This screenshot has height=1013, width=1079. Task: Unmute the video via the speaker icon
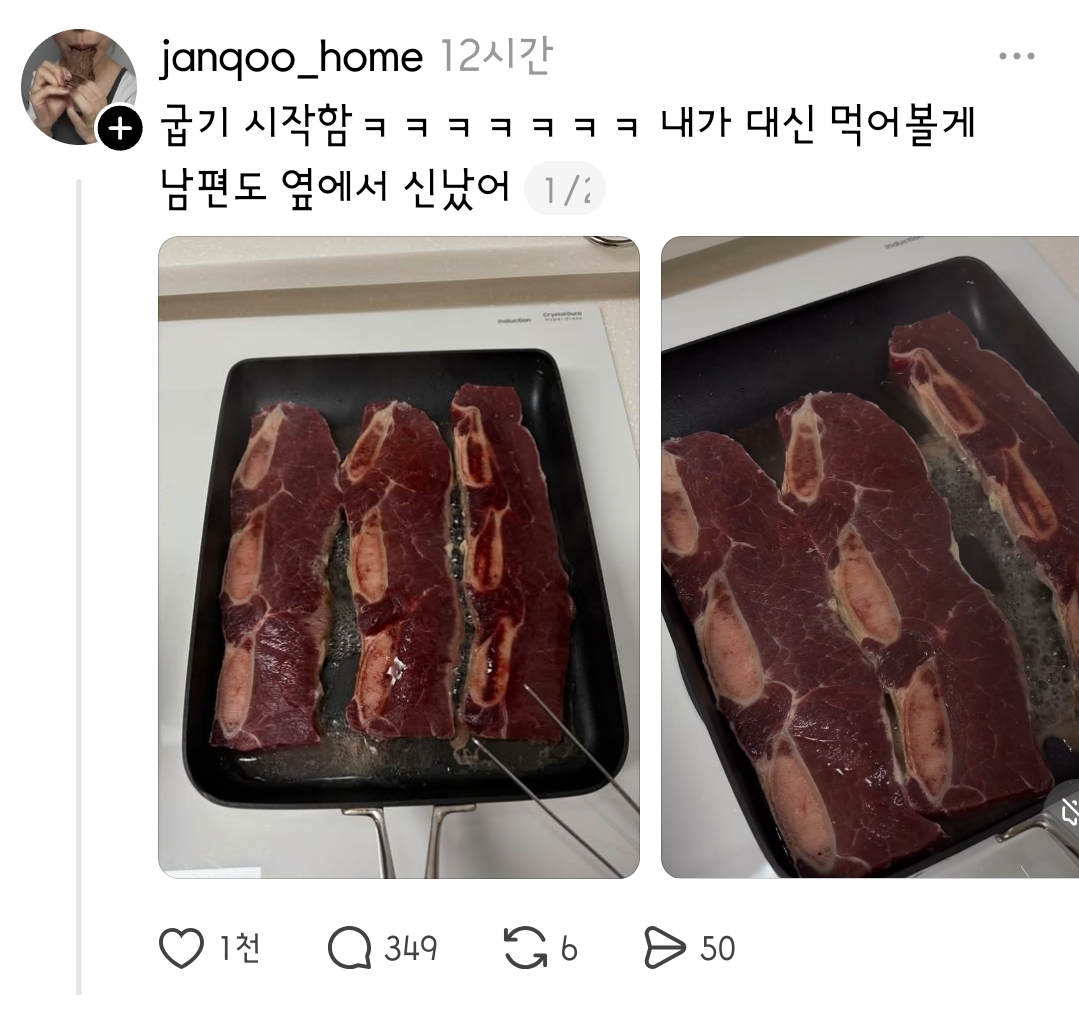coord(1066,808)
